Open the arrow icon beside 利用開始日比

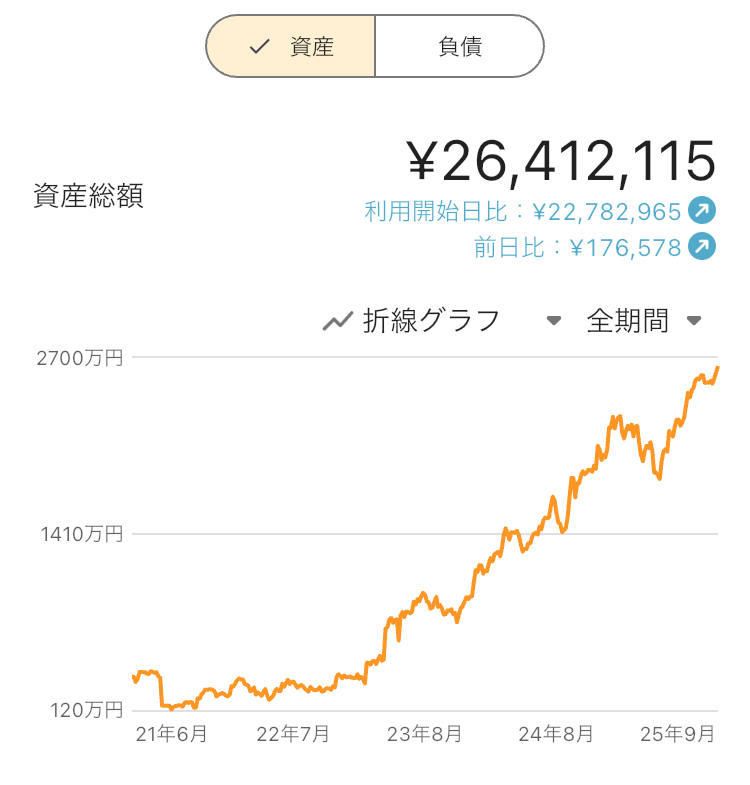tap(703, 211)
